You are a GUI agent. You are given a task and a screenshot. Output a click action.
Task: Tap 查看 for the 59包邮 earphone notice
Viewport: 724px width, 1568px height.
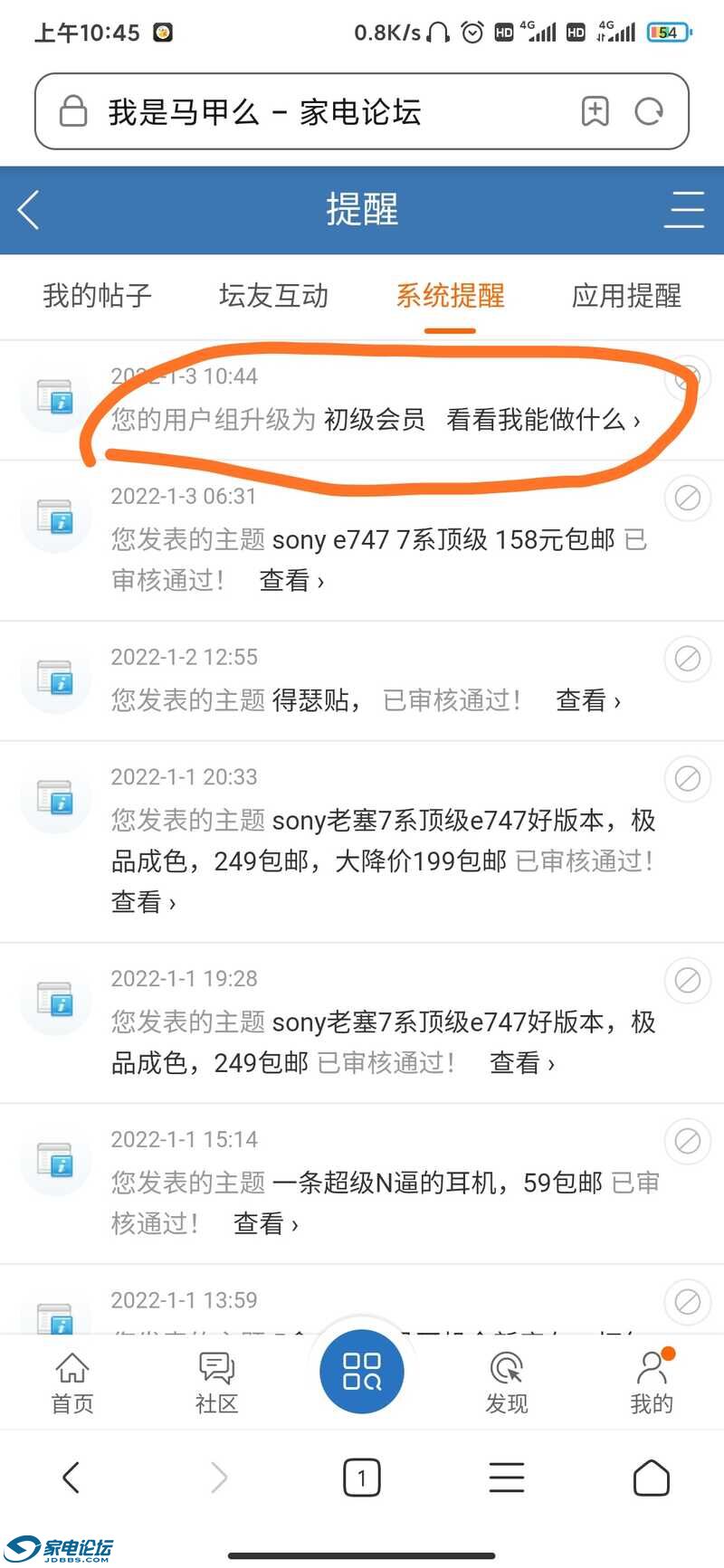265,1223
